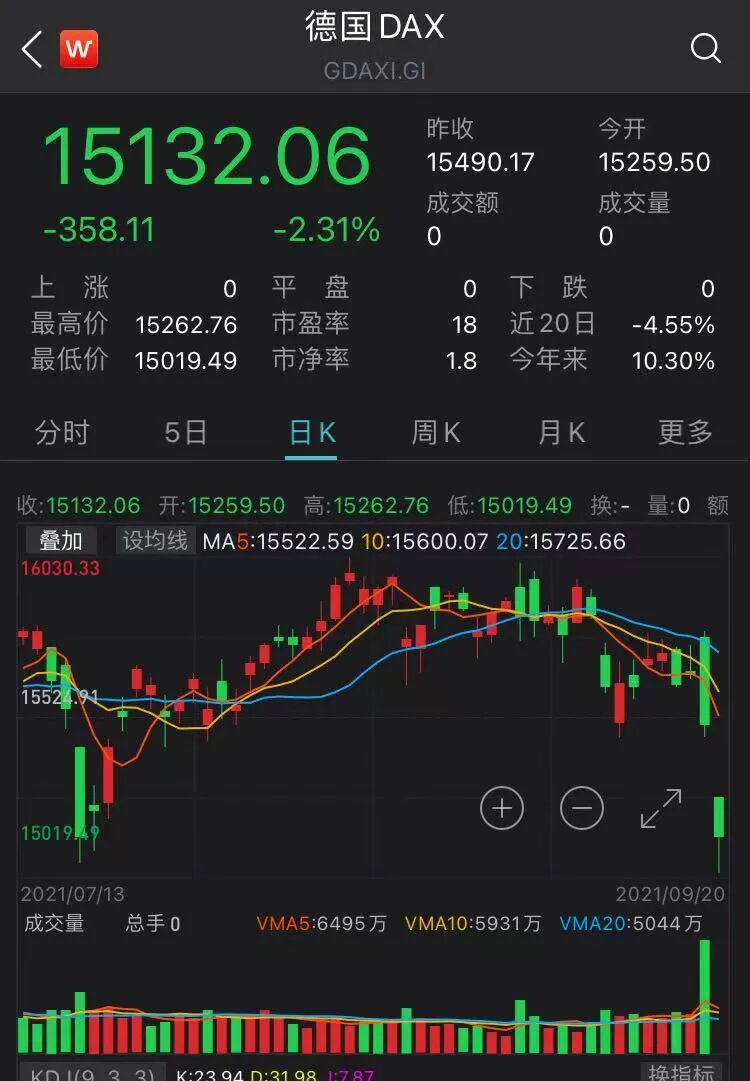Open the search magnifier icon
This screenshot has height=1081, width=750.
705,48
